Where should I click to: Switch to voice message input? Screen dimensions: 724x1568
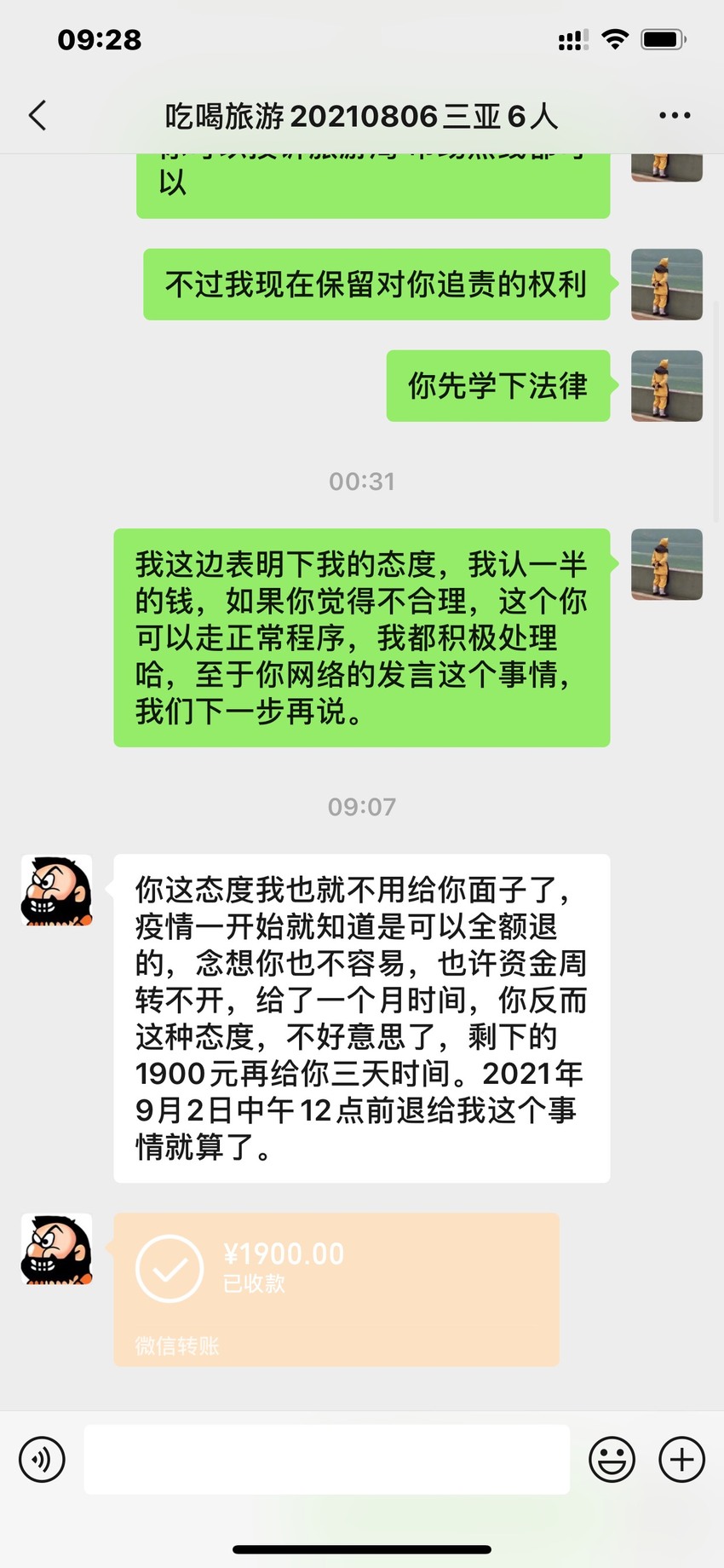[42, 1460]
